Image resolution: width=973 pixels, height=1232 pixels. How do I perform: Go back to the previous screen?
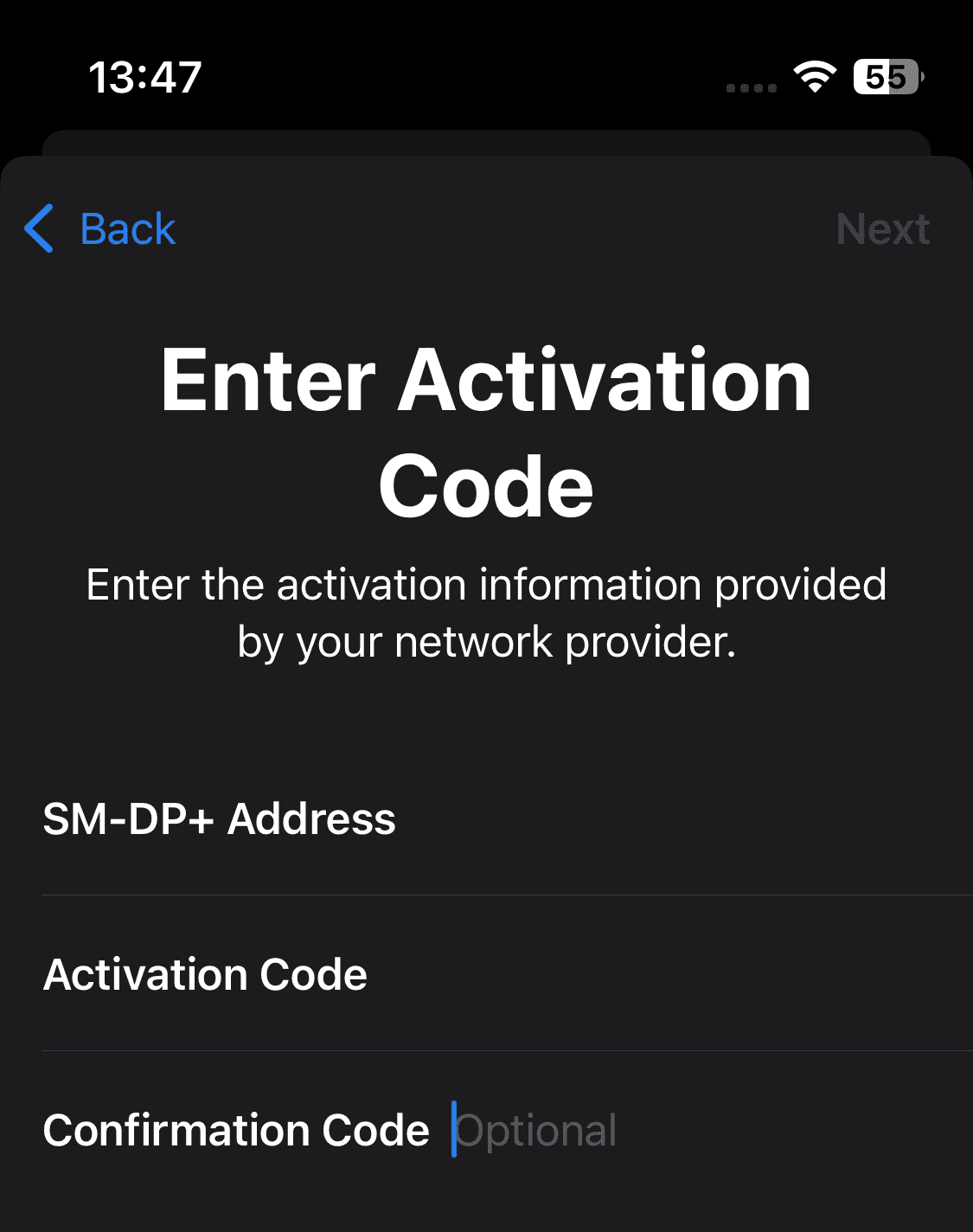pyautogui.click(x=101, y=229)
